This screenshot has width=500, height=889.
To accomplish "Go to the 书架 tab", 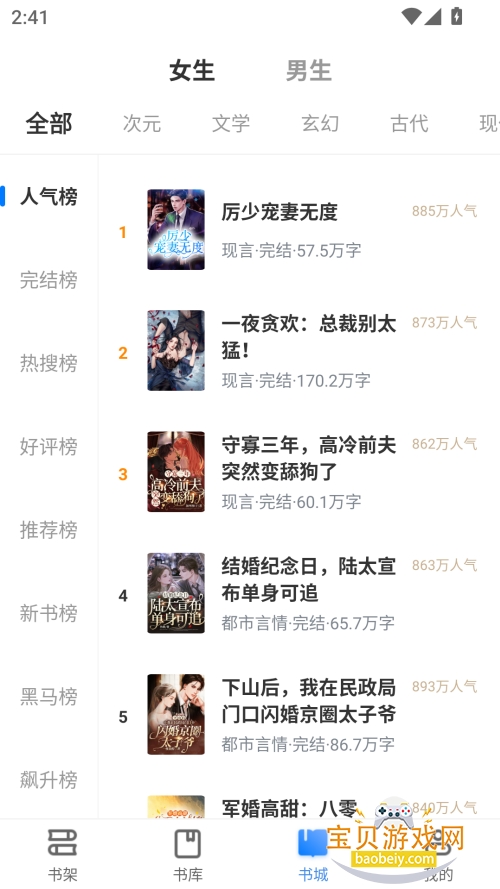I will click(x=62, y=854).
